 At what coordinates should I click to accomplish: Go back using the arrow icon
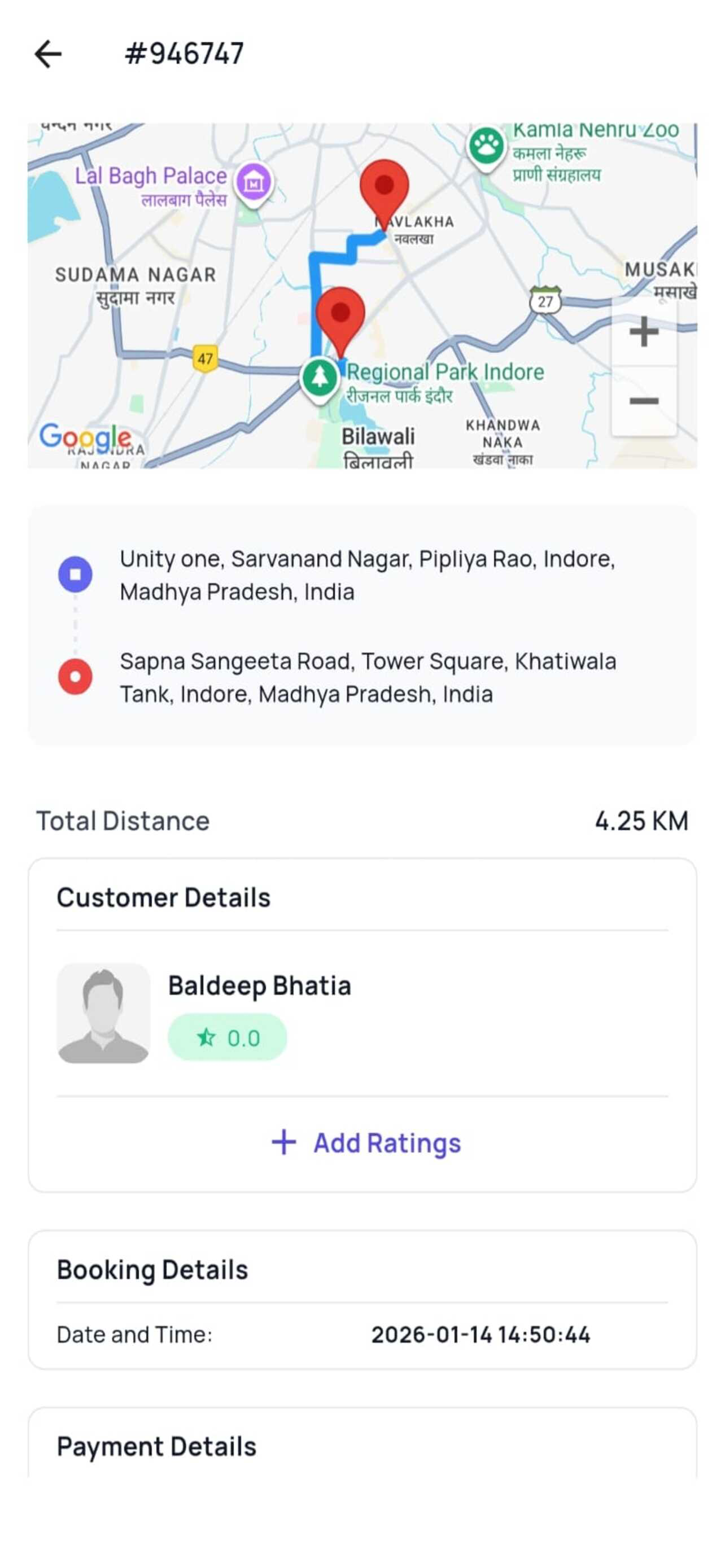[x=48, y=54]
